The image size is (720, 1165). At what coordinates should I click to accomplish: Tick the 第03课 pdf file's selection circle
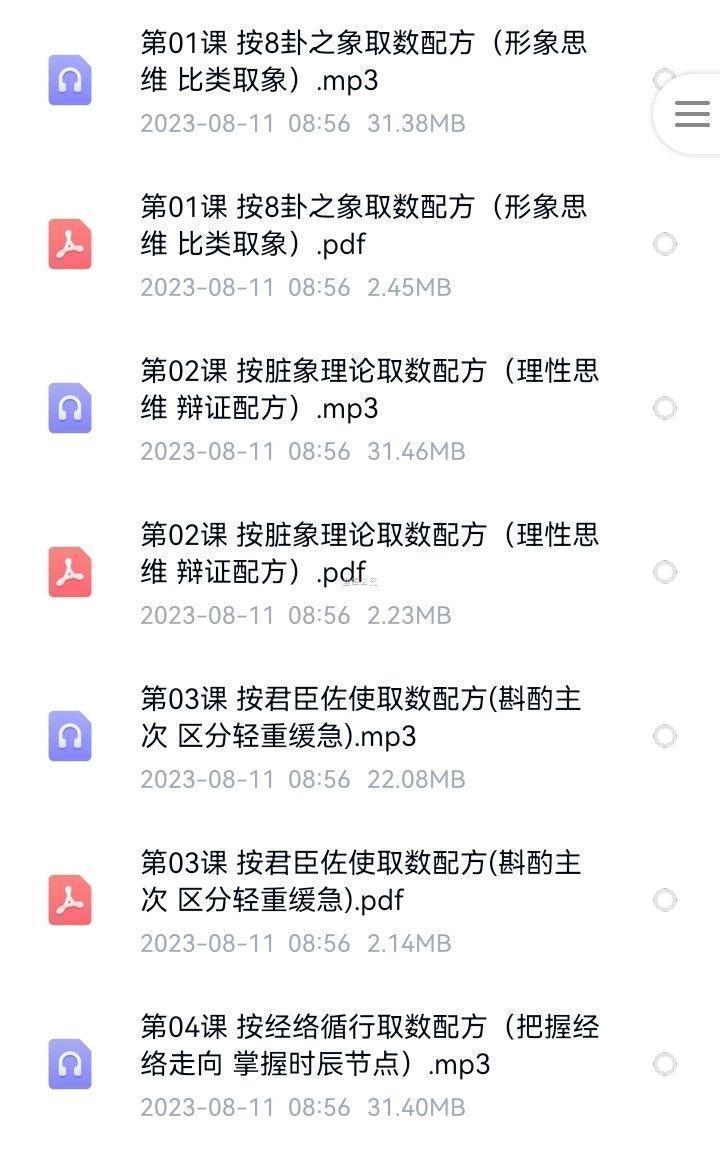[664, 900]
